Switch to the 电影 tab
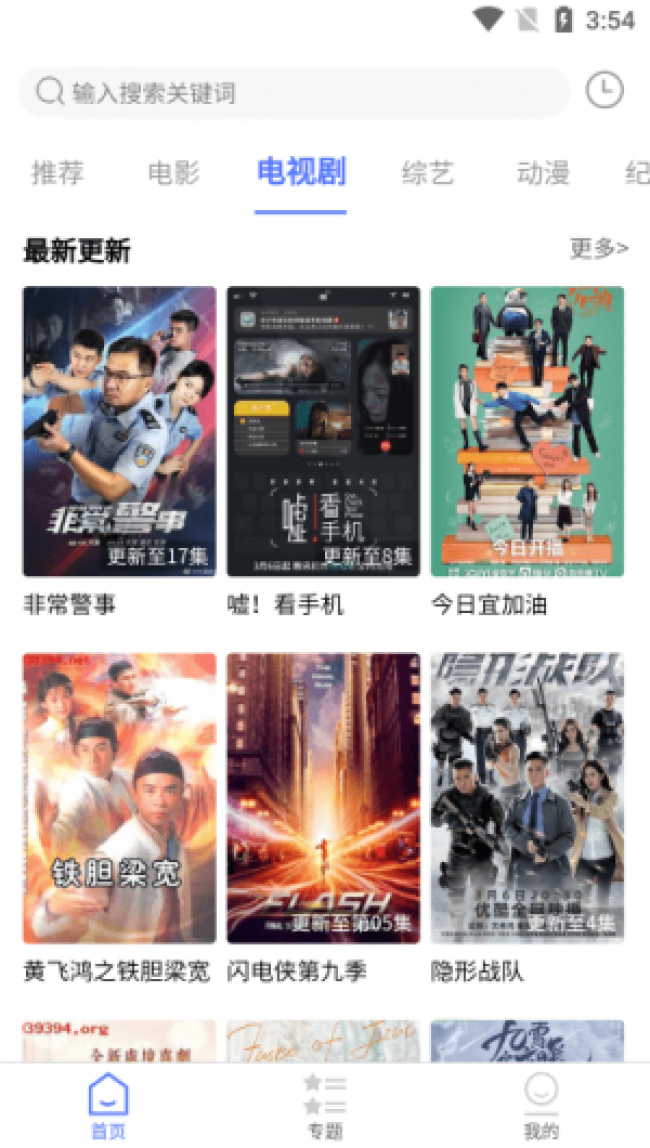The image size is (650, 1148). tap(174, 173)
